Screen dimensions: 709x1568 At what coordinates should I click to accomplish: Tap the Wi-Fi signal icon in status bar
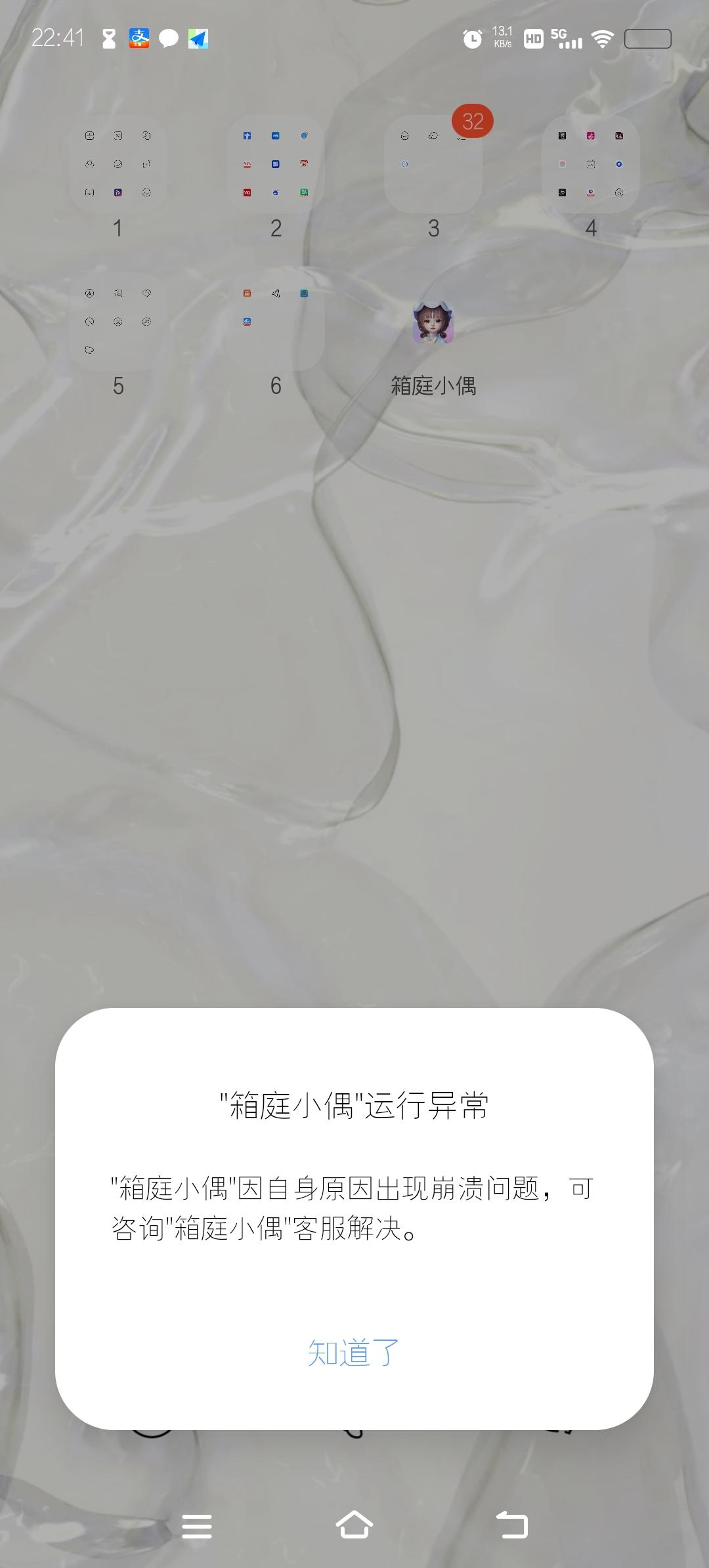(603, 39)
